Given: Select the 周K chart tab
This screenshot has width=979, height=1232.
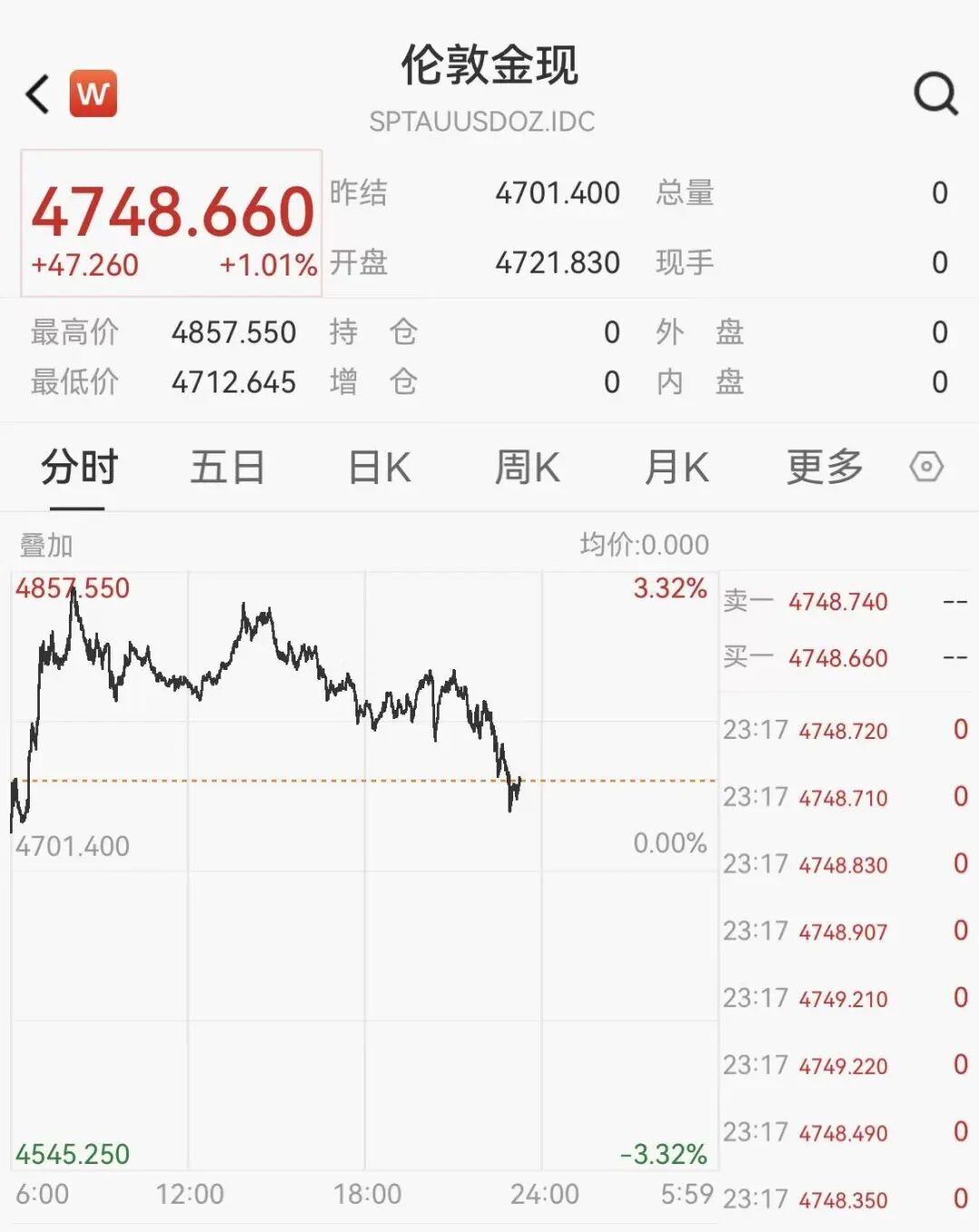Looking at the screenshot, I should tap(527, 468).
